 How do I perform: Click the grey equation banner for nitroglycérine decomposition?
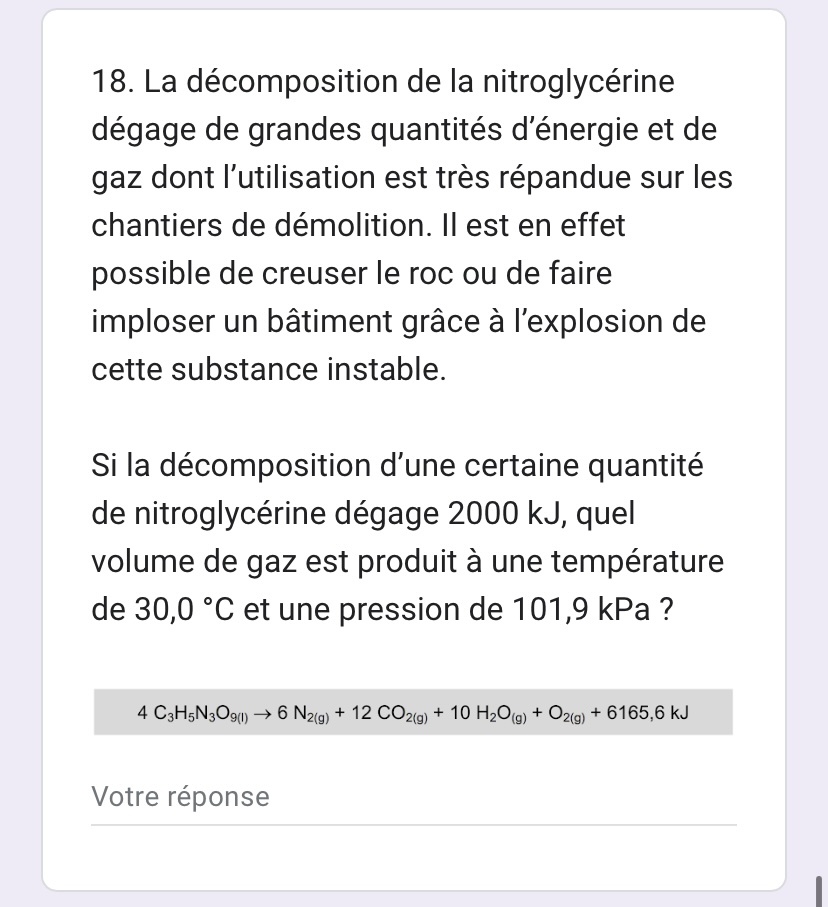[413, 712]
